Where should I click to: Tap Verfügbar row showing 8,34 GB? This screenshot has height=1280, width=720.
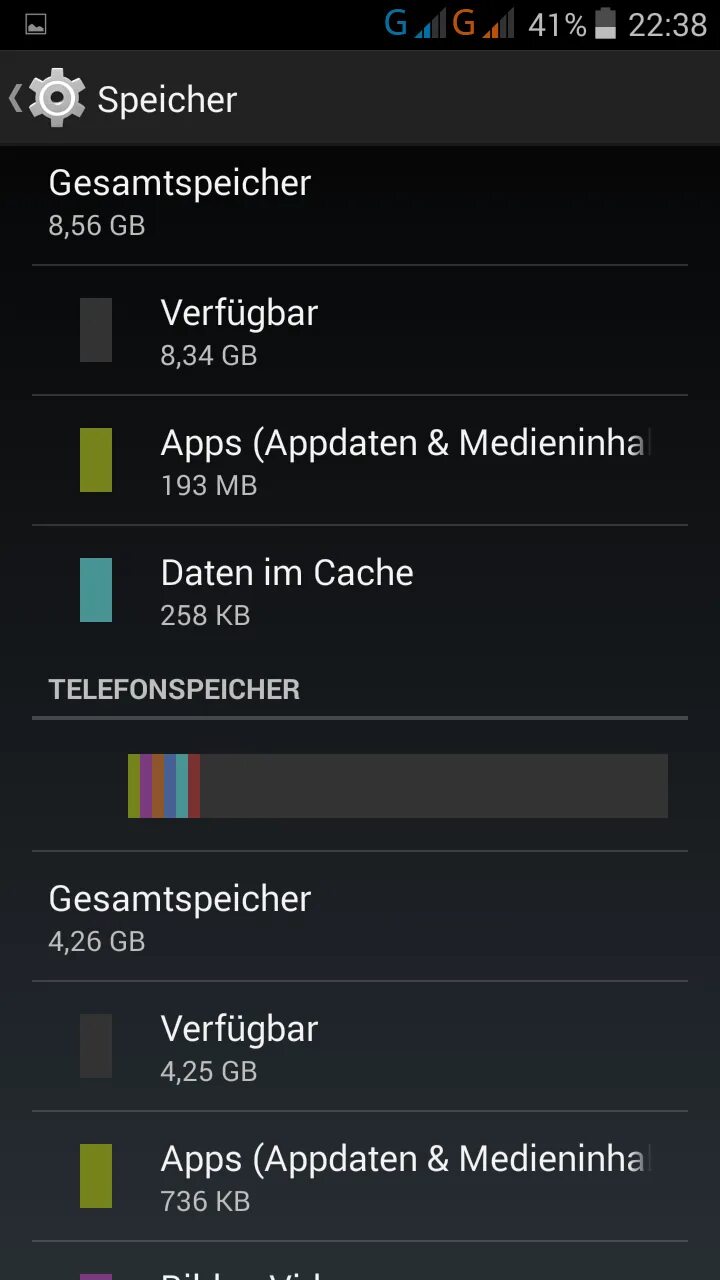click(x=360, y=330)
